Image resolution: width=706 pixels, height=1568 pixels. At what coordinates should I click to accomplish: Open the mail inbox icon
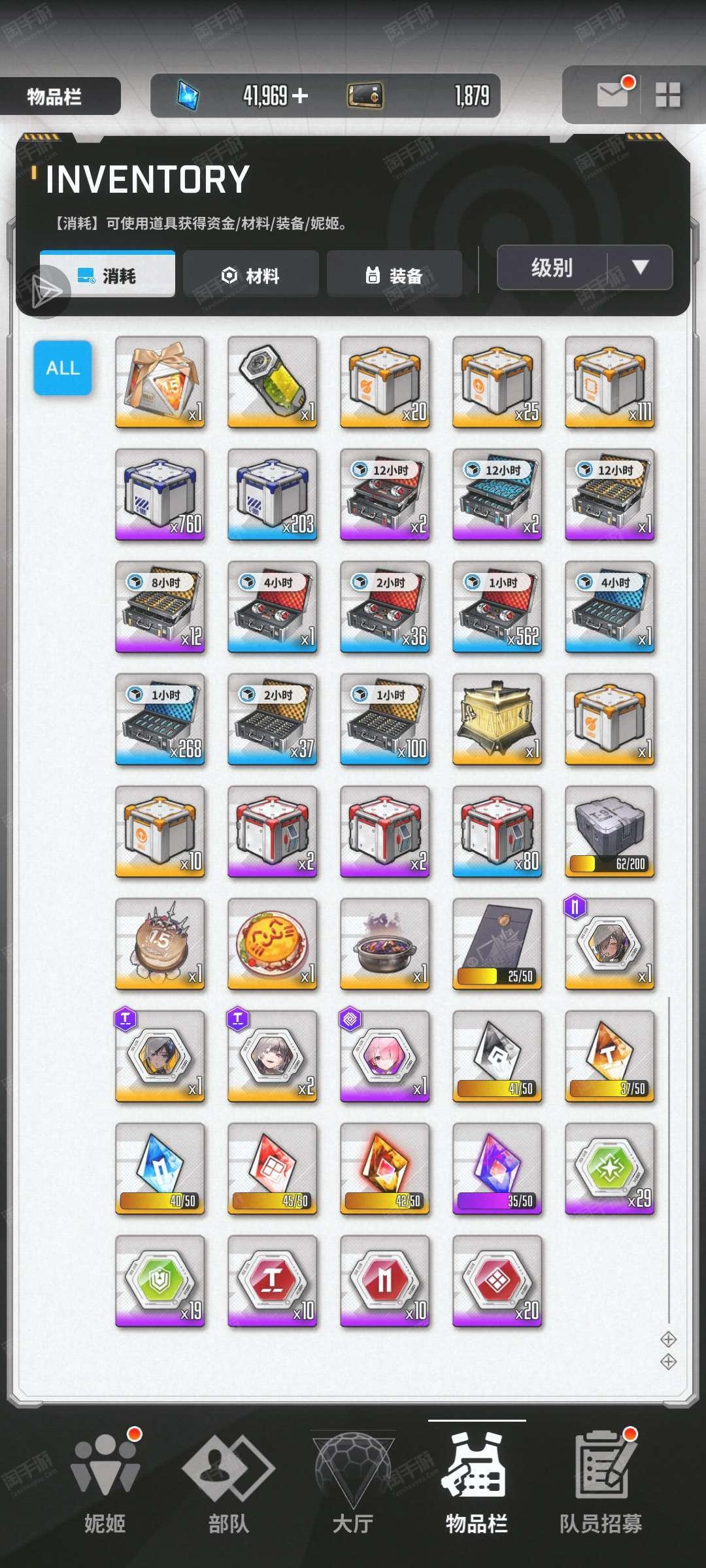[613, 94]
